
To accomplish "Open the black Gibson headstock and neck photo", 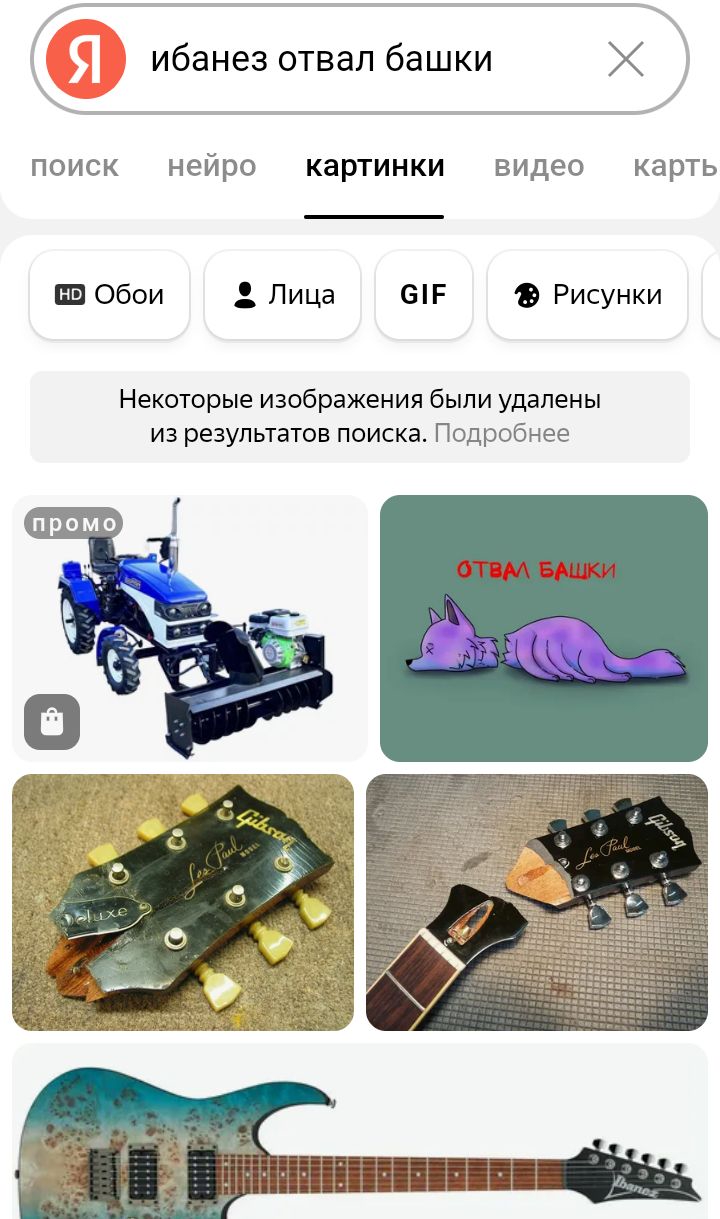I will coord(537,902).
